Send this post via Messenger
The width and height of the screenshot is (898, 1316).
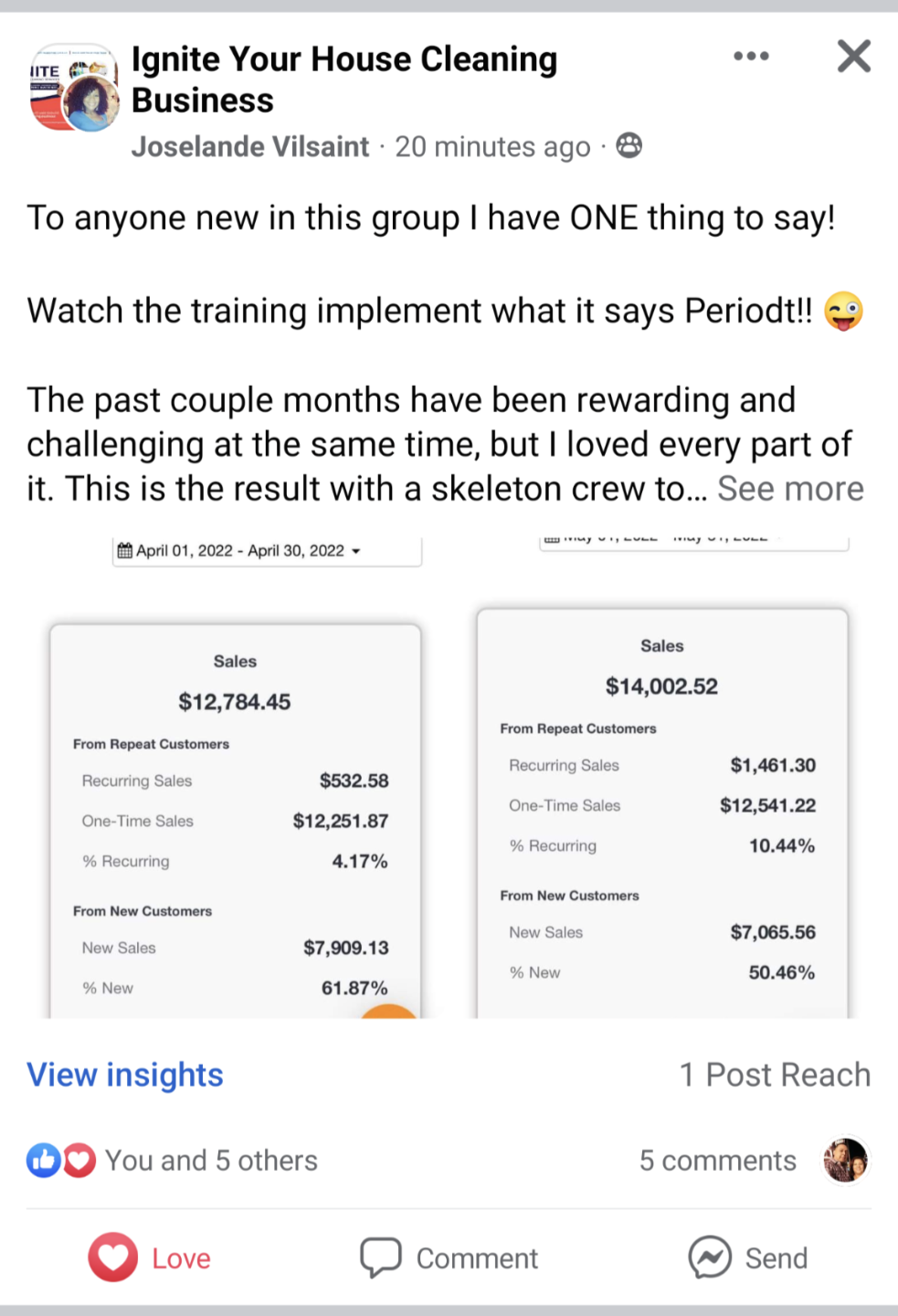click(x=748, y=1258)
